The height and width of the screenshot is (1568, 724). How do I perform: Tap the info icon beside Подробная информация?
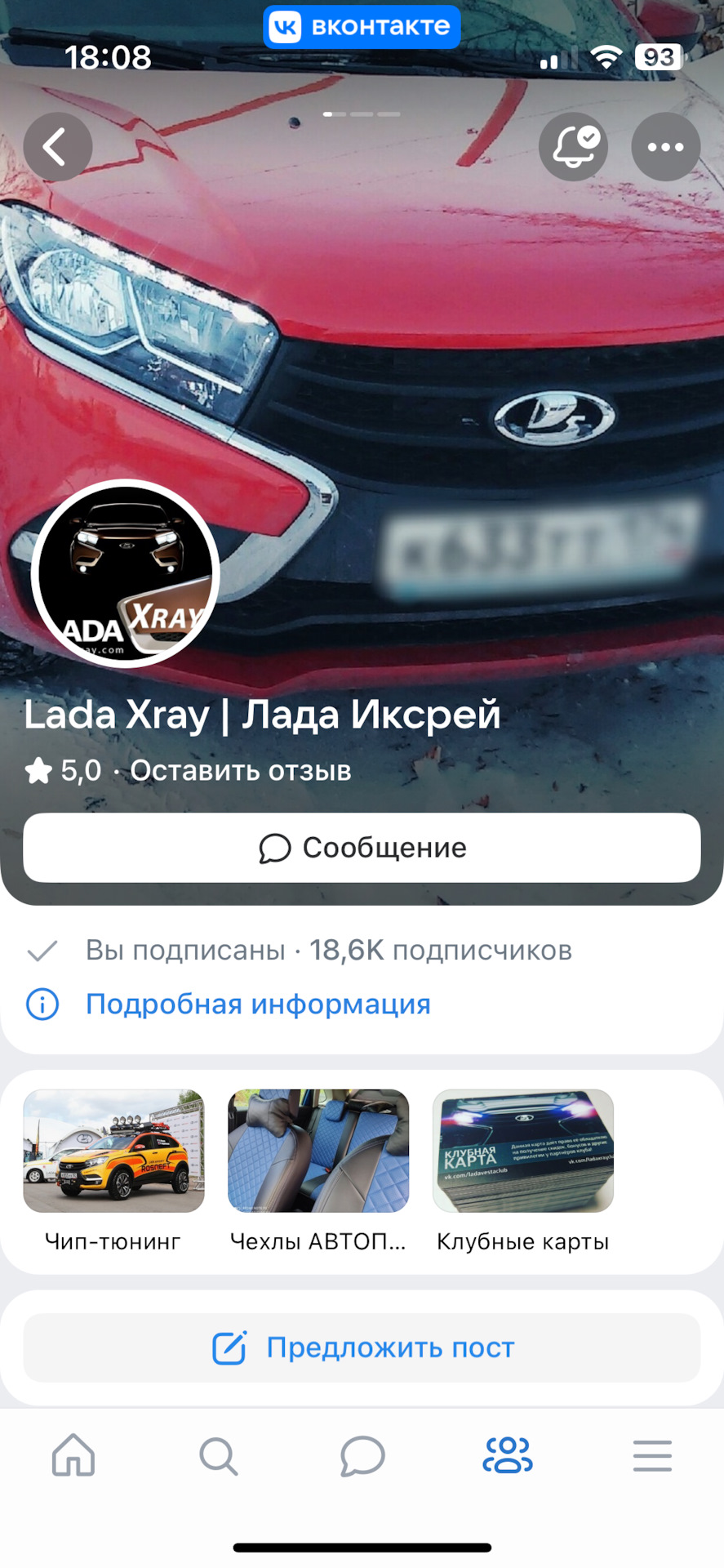(42, 1004)
